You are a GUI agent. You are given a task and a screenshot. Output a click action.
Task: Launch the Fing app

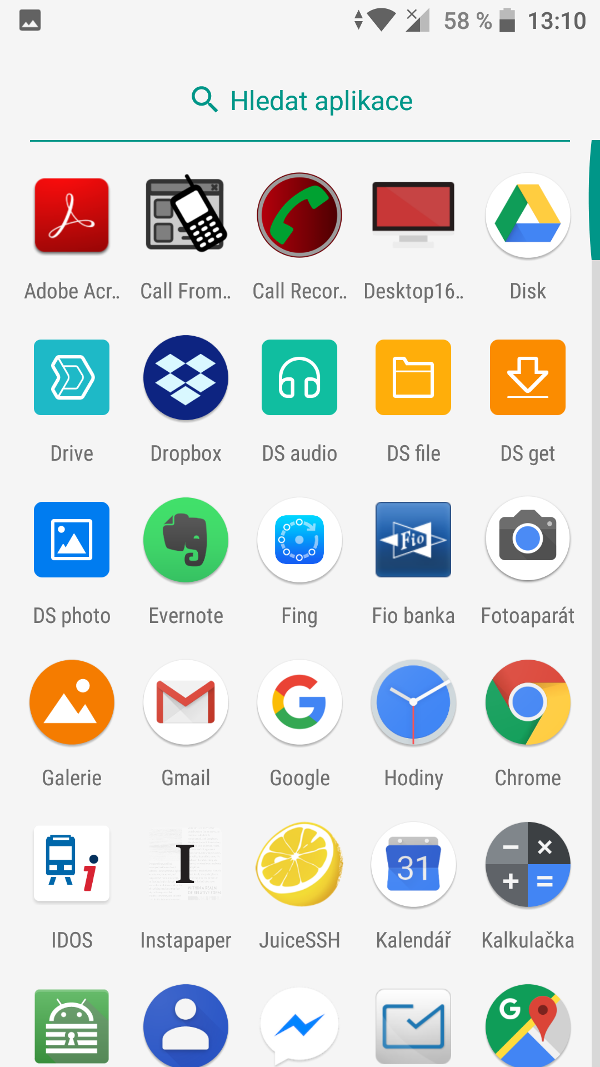coord(299,540)
